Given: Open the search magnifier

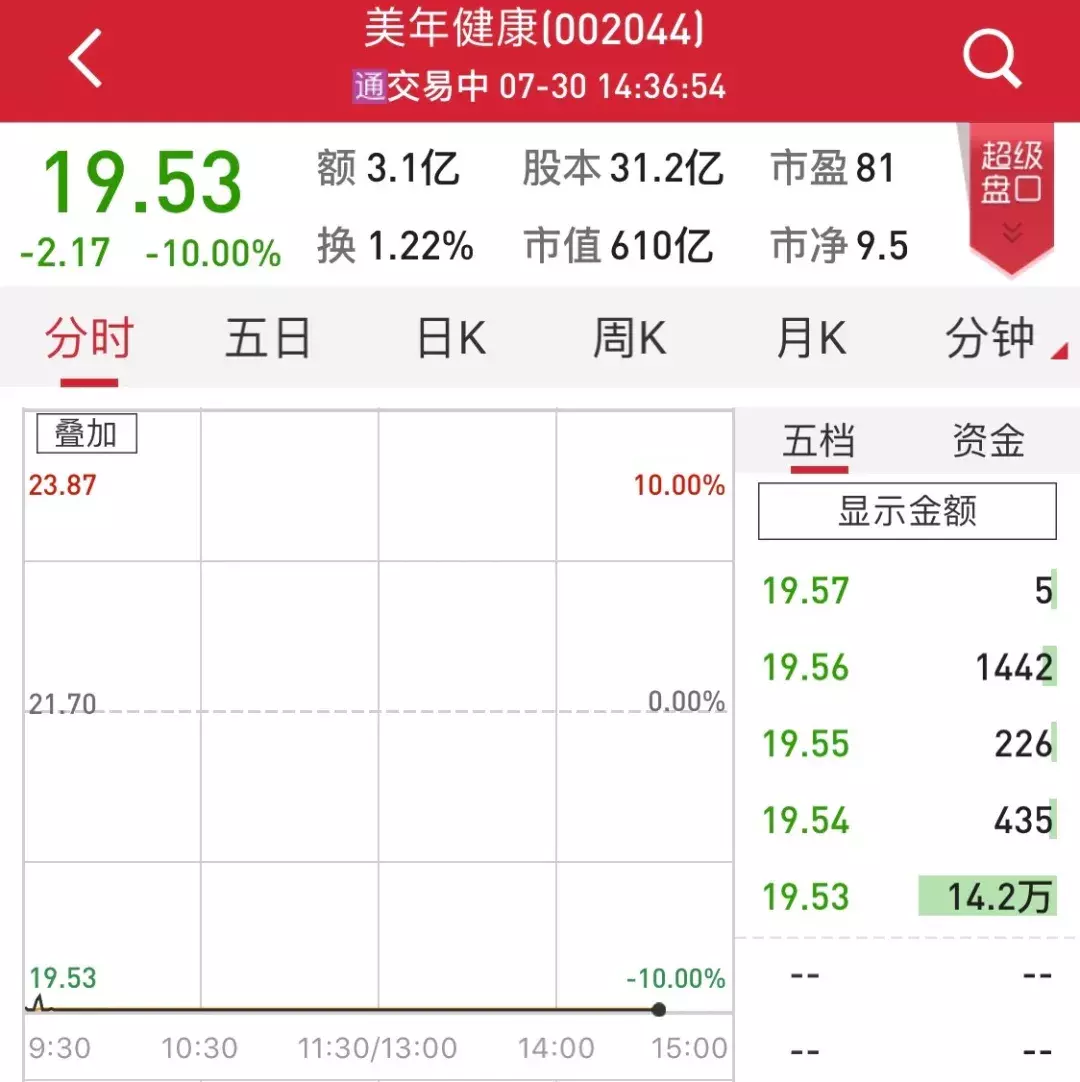Looking at the screenshot, I should (990, 58).
